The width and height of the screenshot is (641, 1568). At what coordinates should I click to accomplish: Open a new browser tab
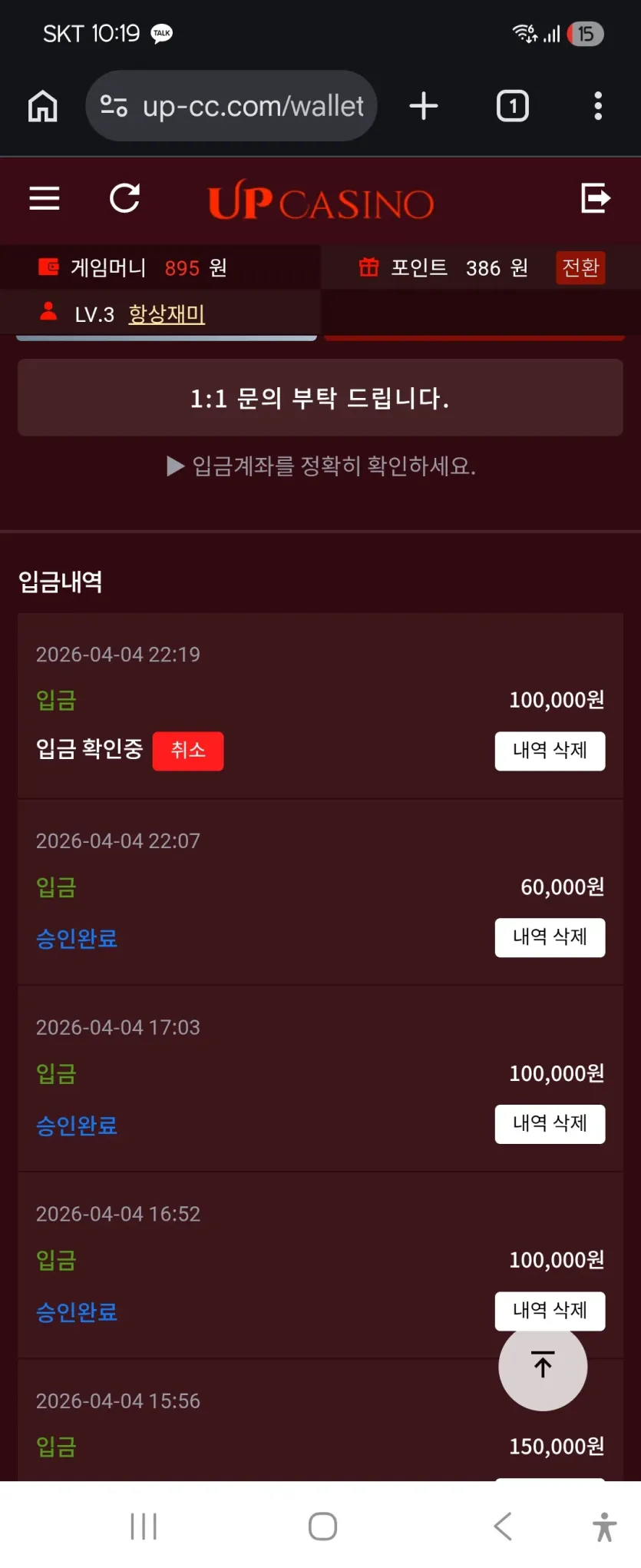[x=424, y=106]
